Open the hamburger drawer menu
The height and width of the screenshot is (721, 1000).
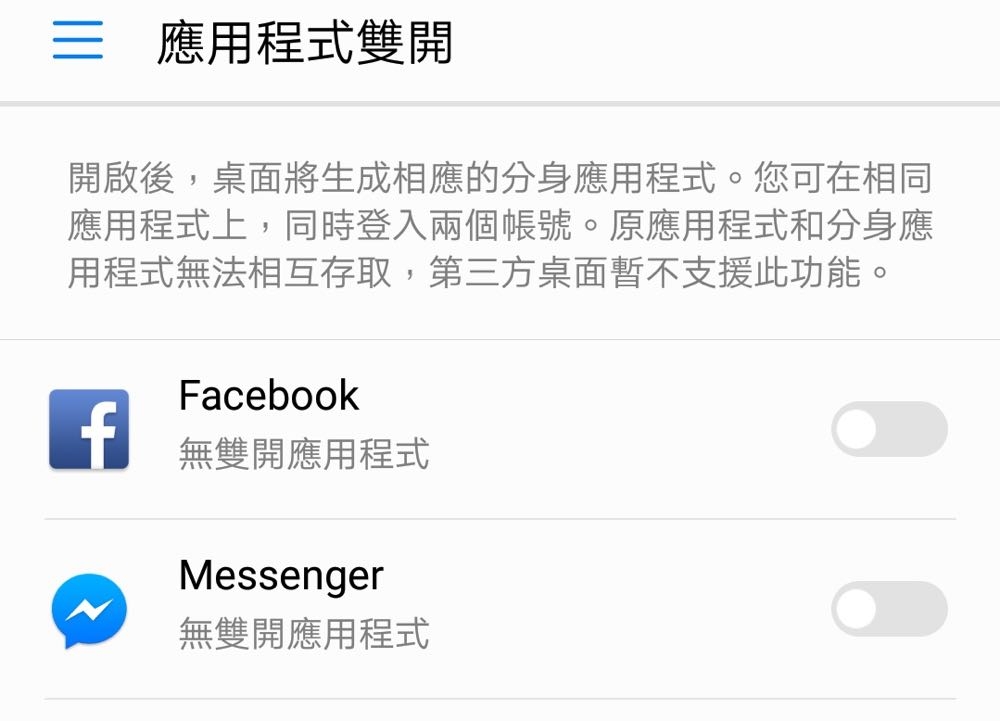(78, 42)
